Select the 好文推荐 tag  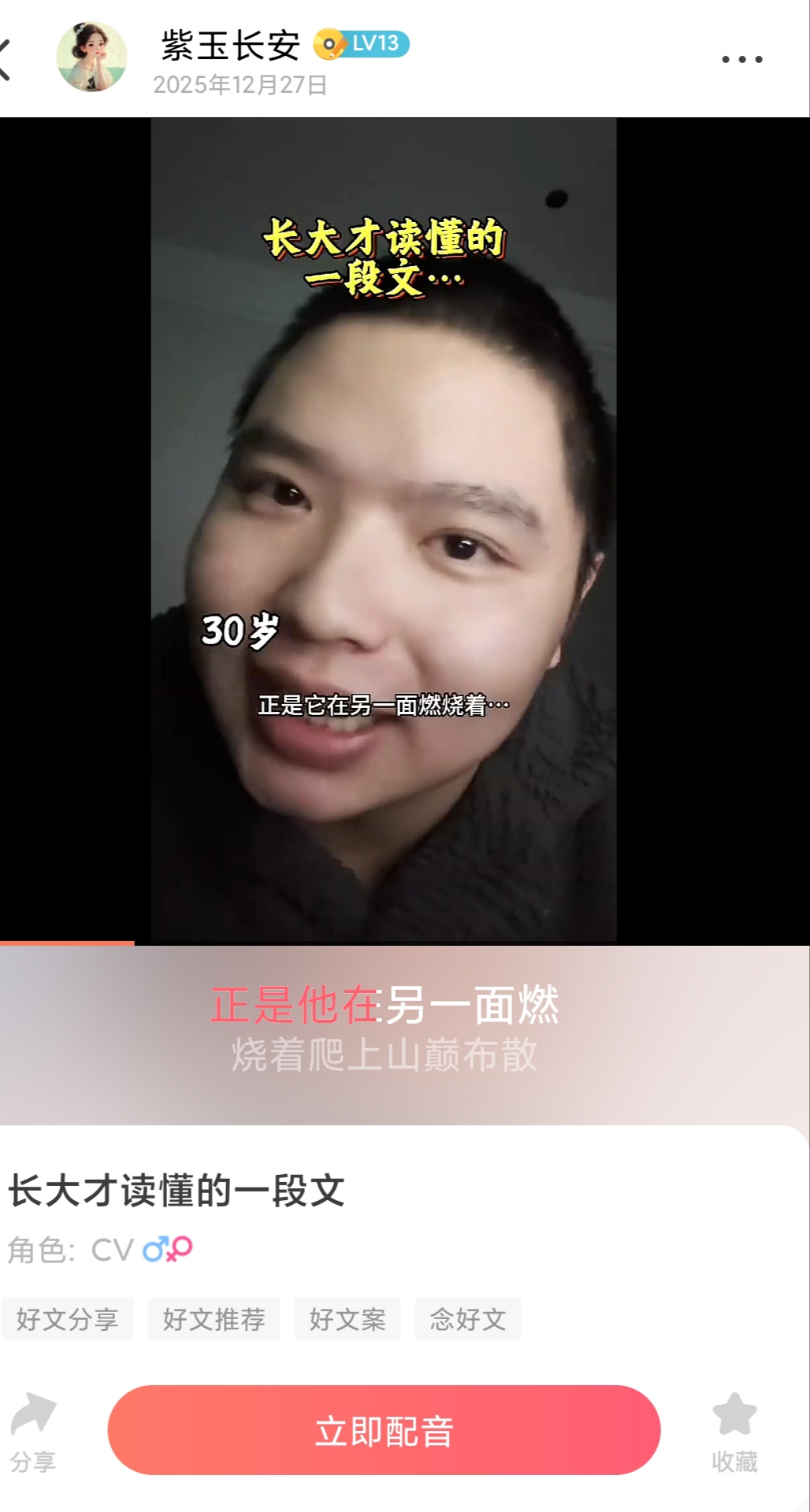pyautogui.click(x=214, y=1319)
